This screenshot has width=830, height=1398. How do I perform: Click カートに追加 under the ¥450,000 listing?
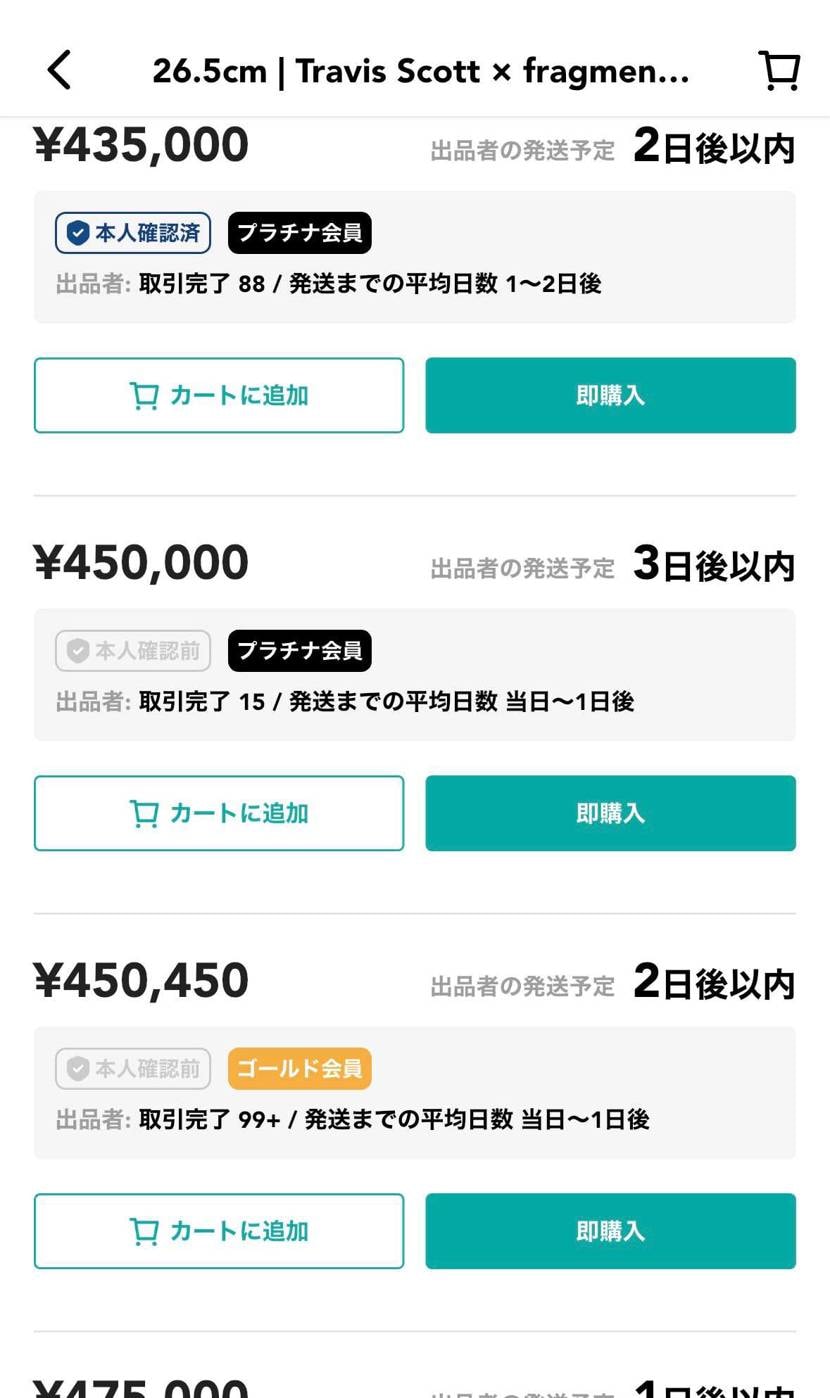pyautogui.click(x=219, y=813)
